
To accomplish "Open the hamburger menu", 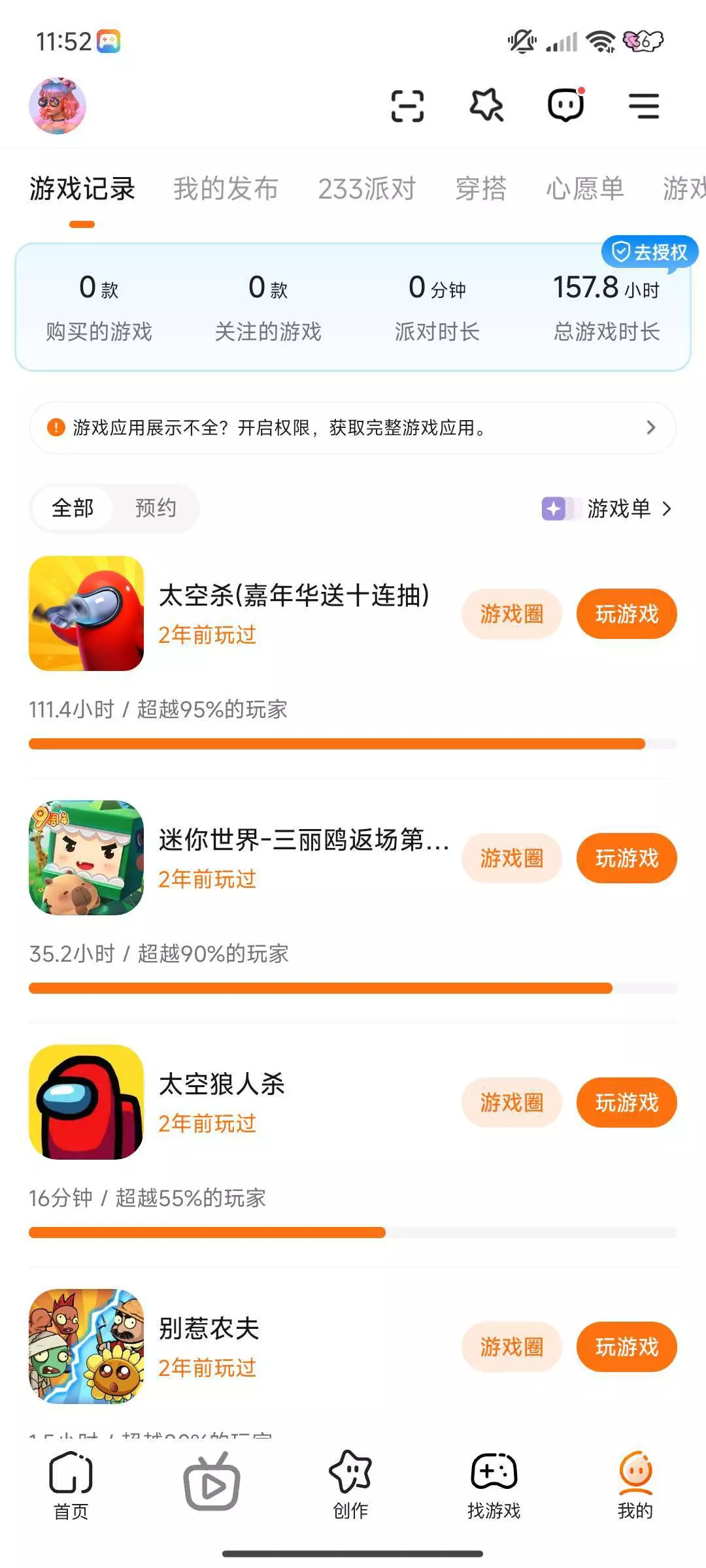I will coord(644,106).
